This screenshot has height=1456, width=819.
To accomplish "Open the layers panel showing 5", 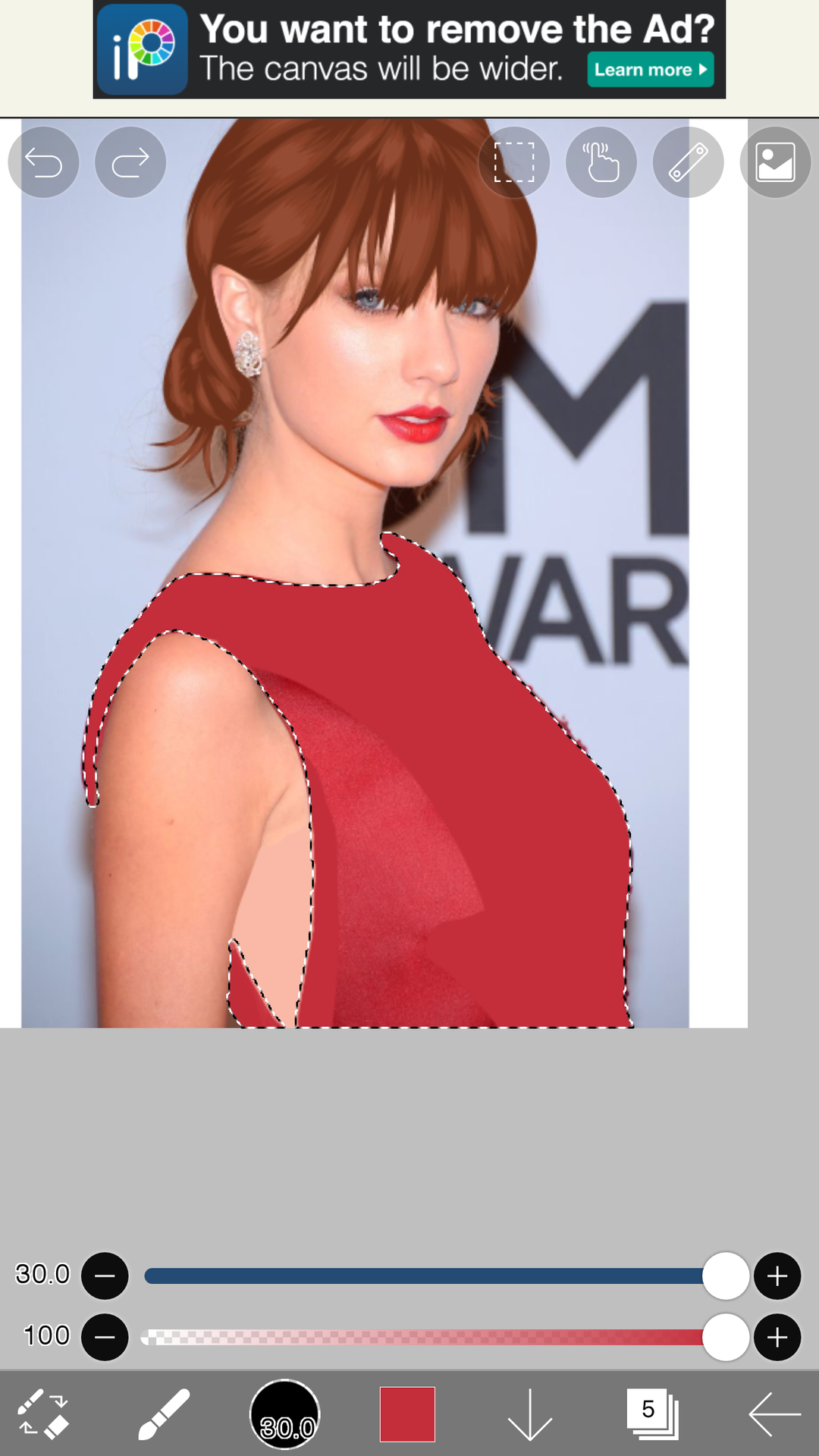I will click(x=652, y=1414).
